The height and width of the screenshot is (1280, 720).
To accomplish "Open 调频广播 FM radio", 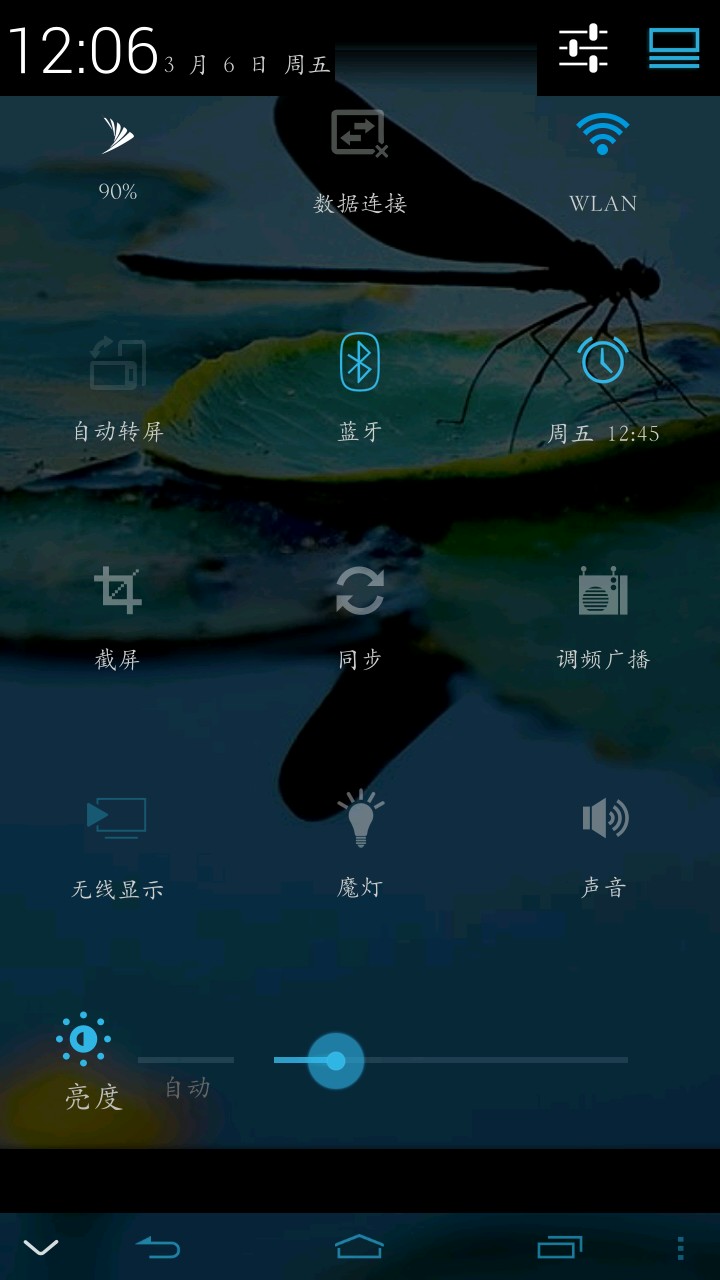I will (x=602, y=614).
